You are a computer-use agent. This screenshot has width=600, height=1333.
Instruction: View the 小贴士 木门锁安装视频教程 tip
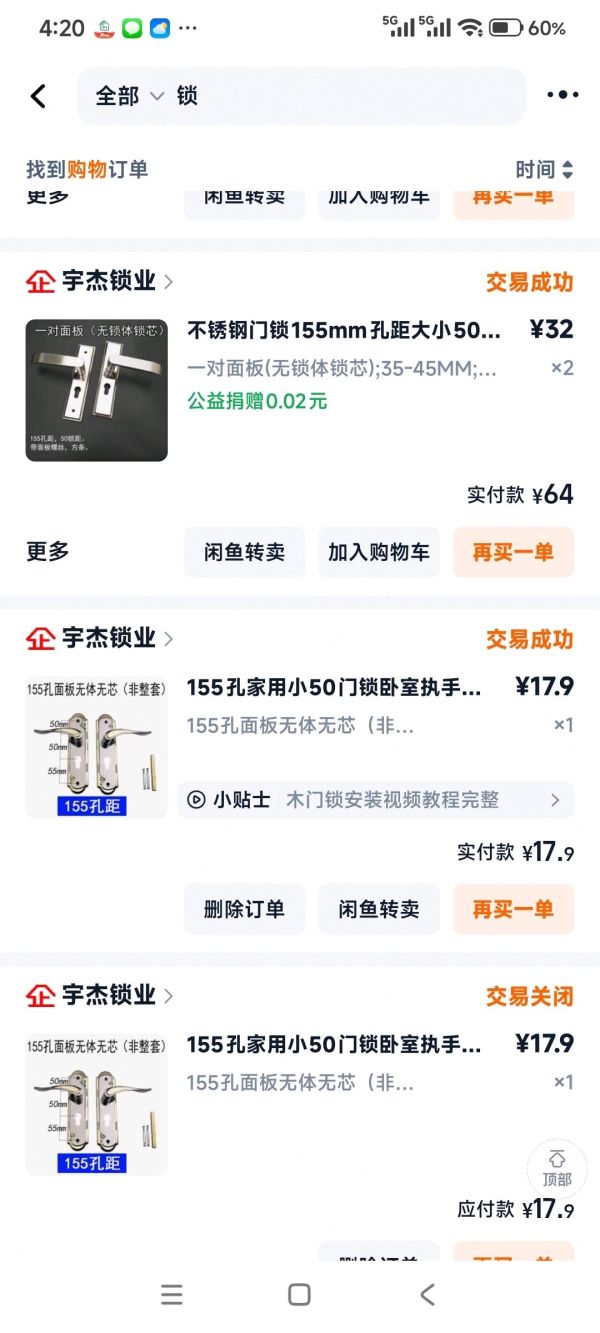[x=375, y=800]
